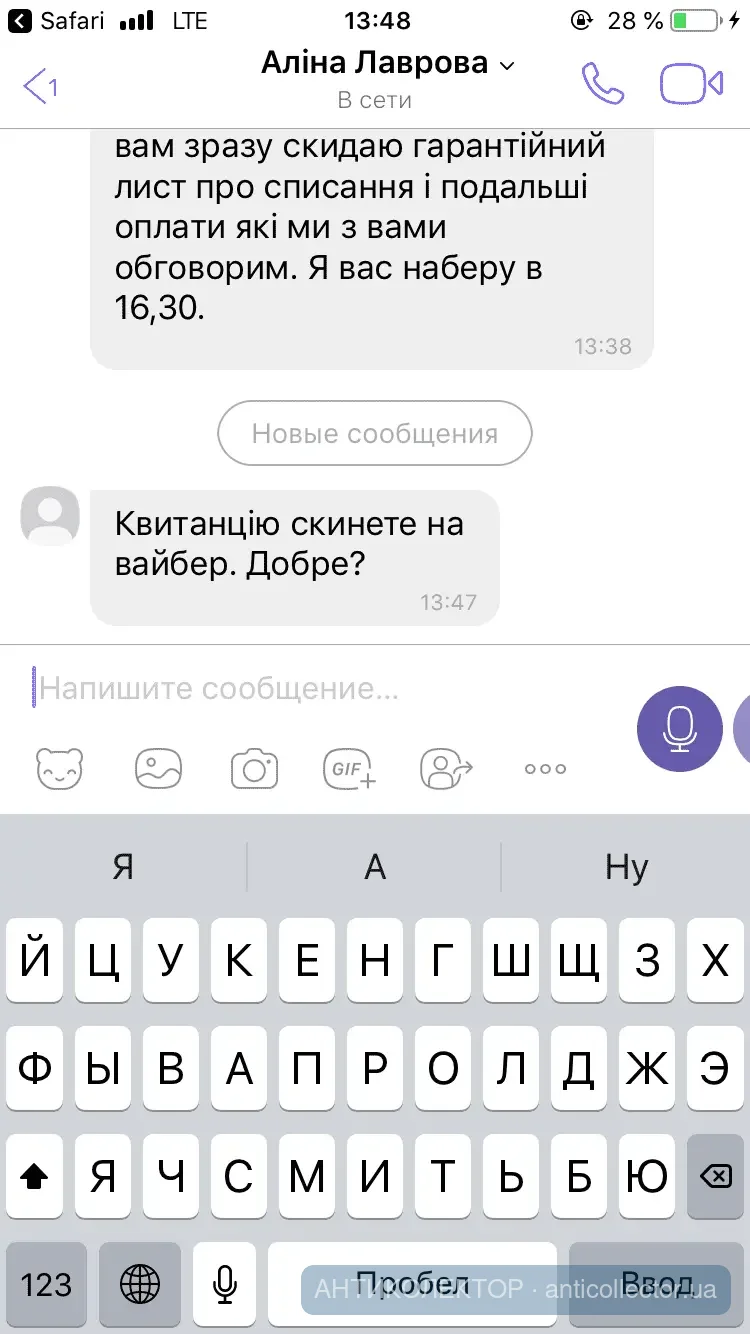Tap the backspace key
The width and height of the screenshot is (750, 1334).
pyautogui.click(x=715, y=1177)
